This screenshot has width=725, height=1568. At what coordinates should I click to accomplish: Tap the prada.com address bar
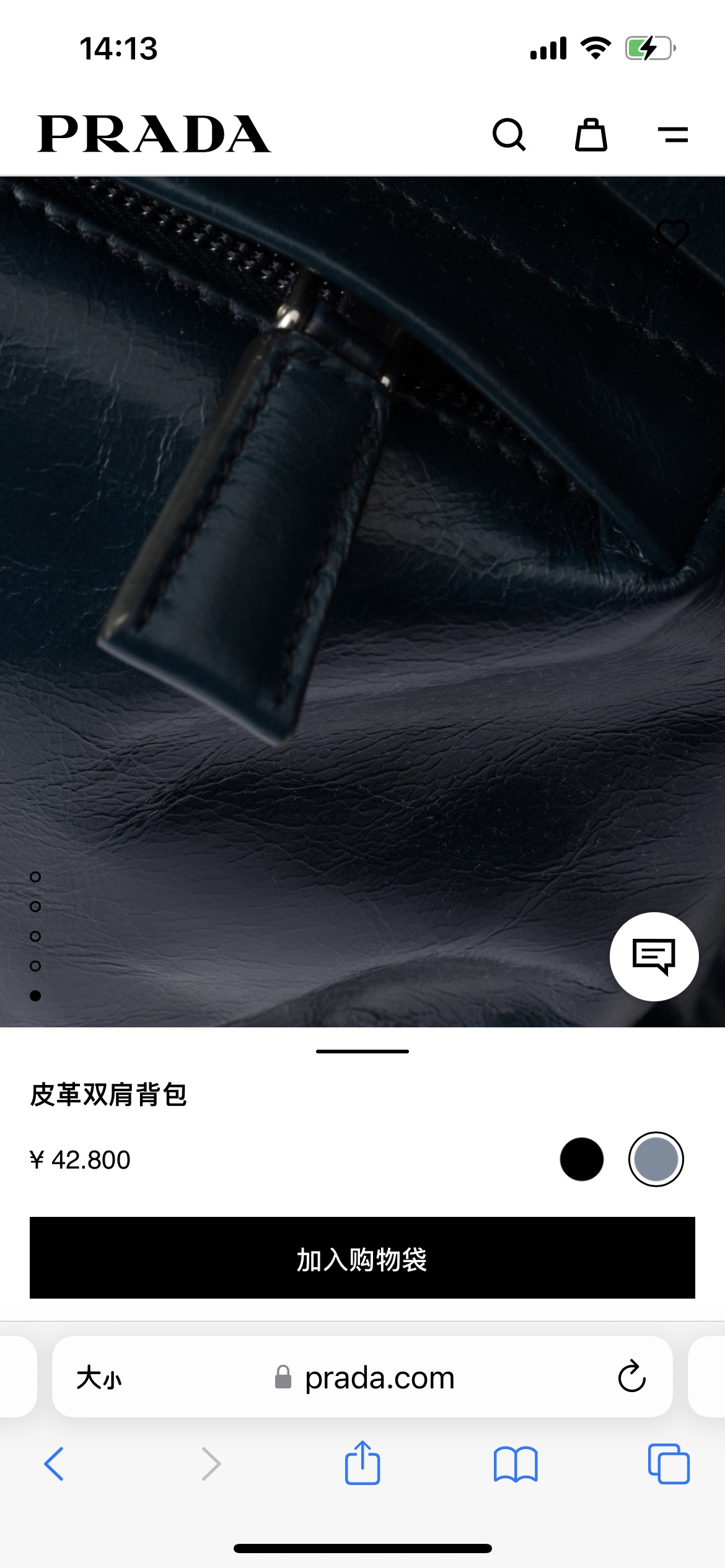pos(379,1378)
